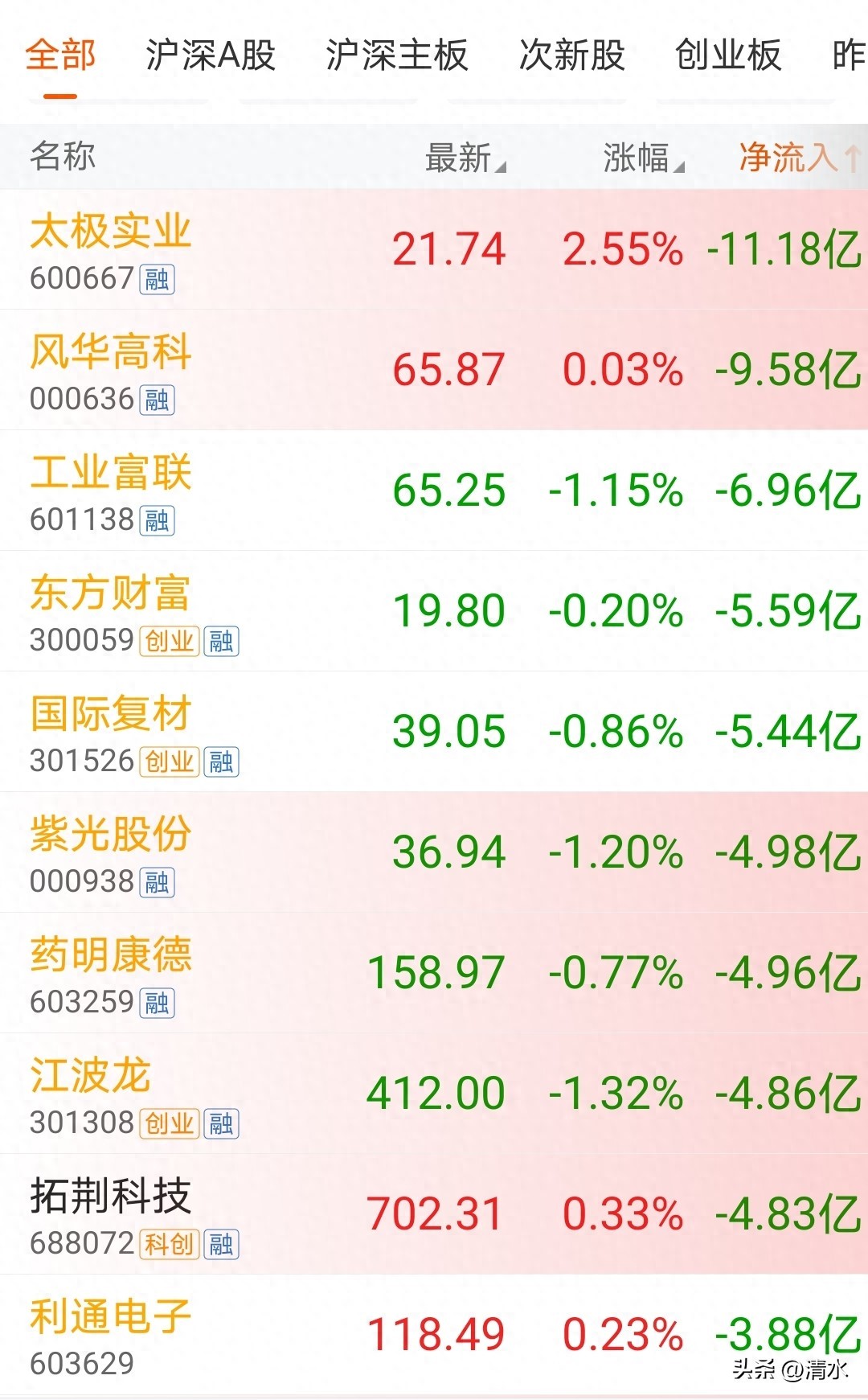Open the 利通电子 stock row
This screenshot has height=1400, width=868.
[x=434, y=1335]
